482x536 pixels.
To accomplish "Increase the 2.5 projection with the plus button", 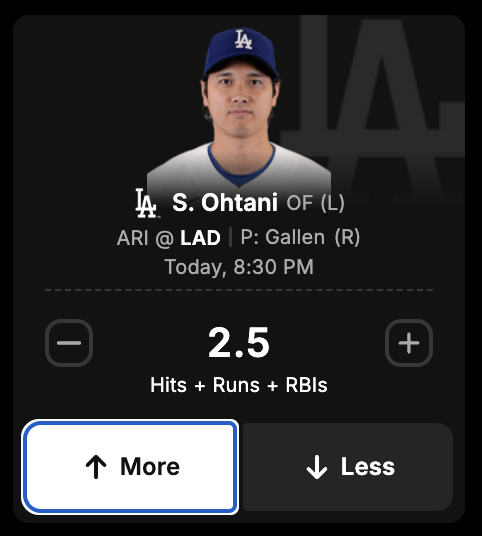I will click(x=409, y=343).
